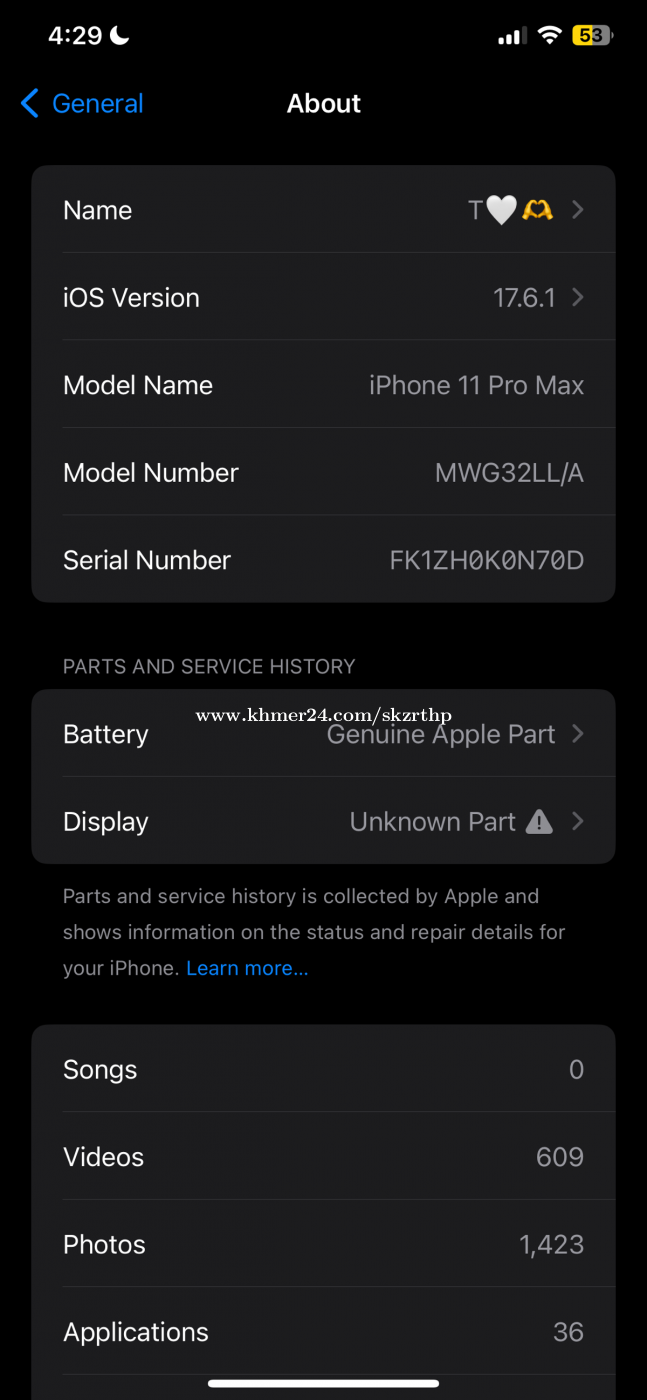647x1400 pixels.
Task: Open the Name row
Action: point(323,209)
